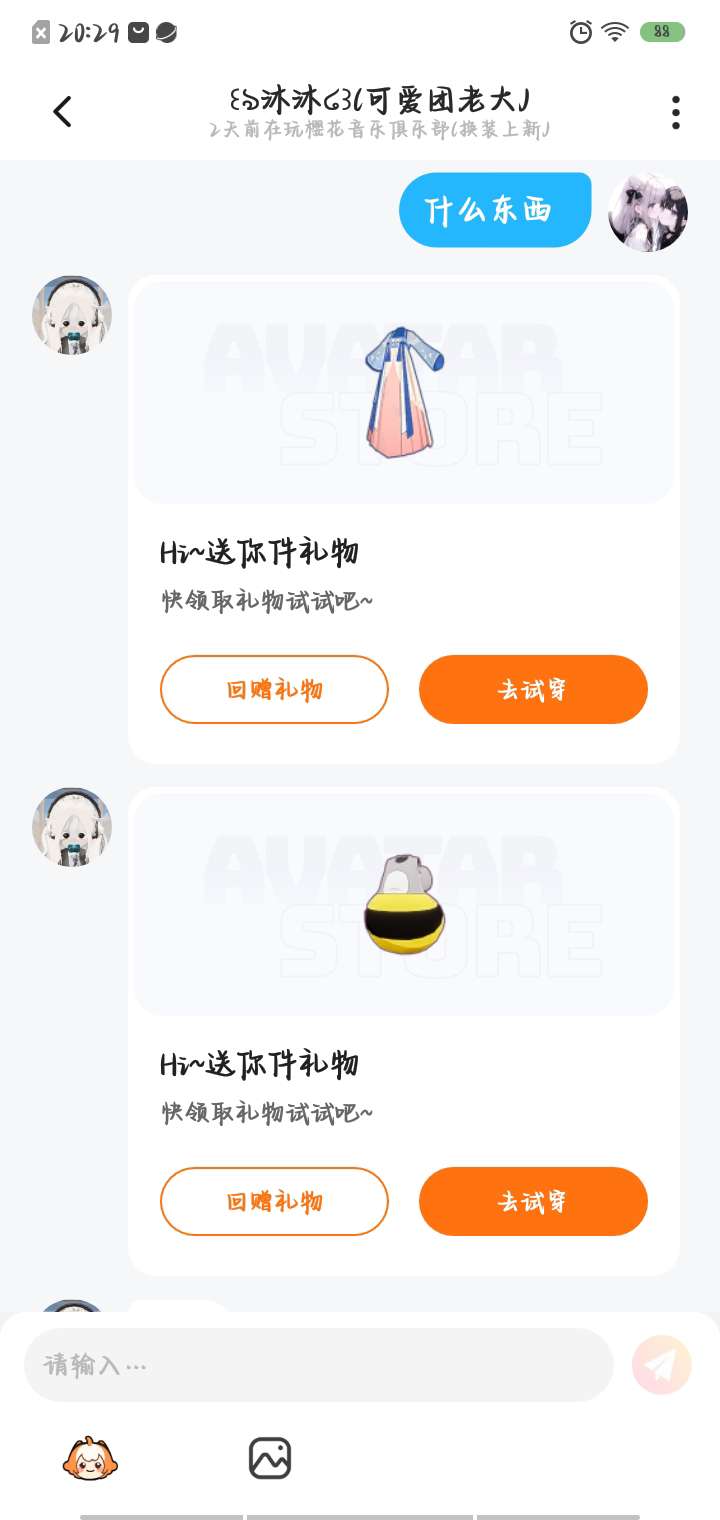Go back using the top-left arrow
Screen dimensions: 720x1520
pos(62,111)
